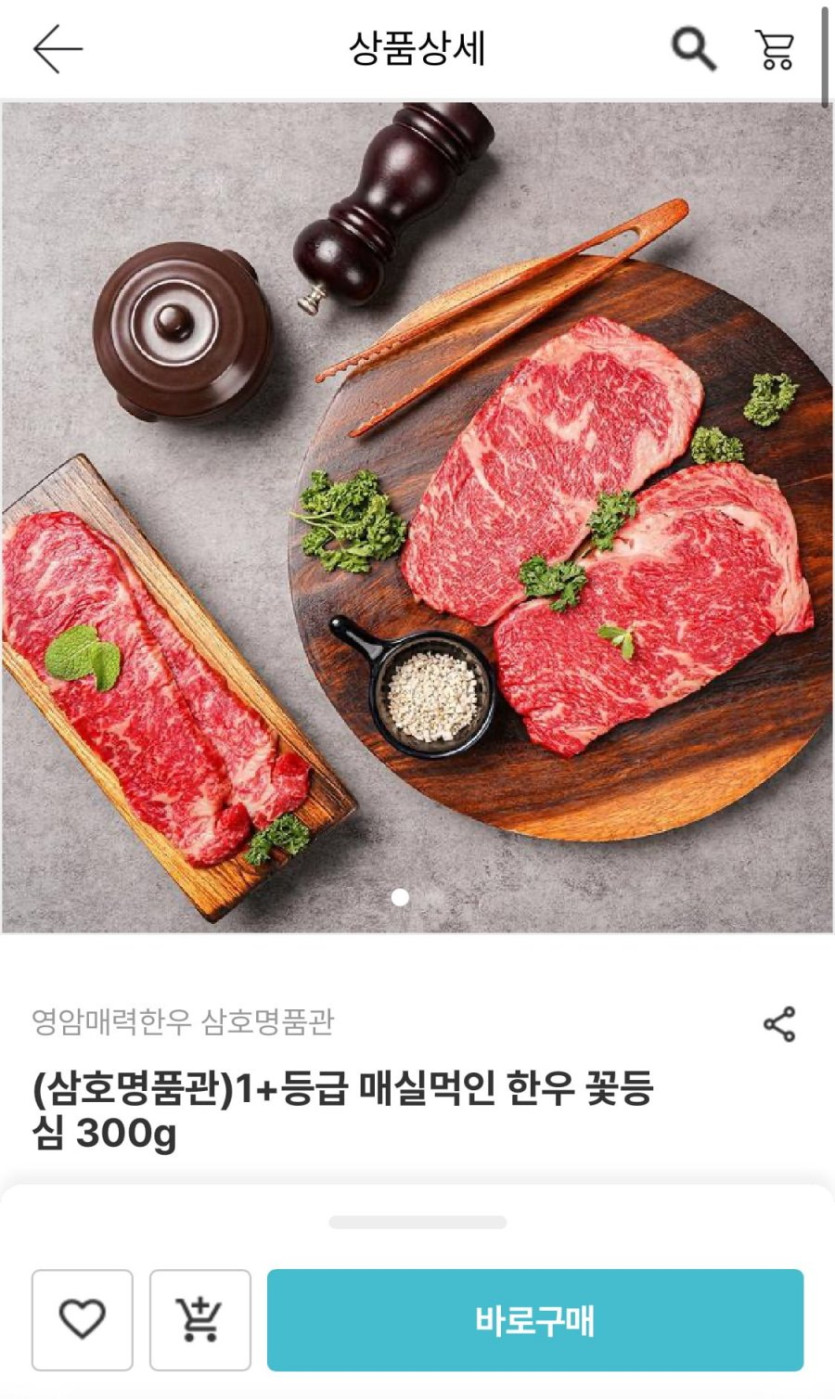The height and width of the screenshot is (1399, 835).
Task: Open the 영암매력한우 삼호명품관 store link
Action: (182, 1022)
